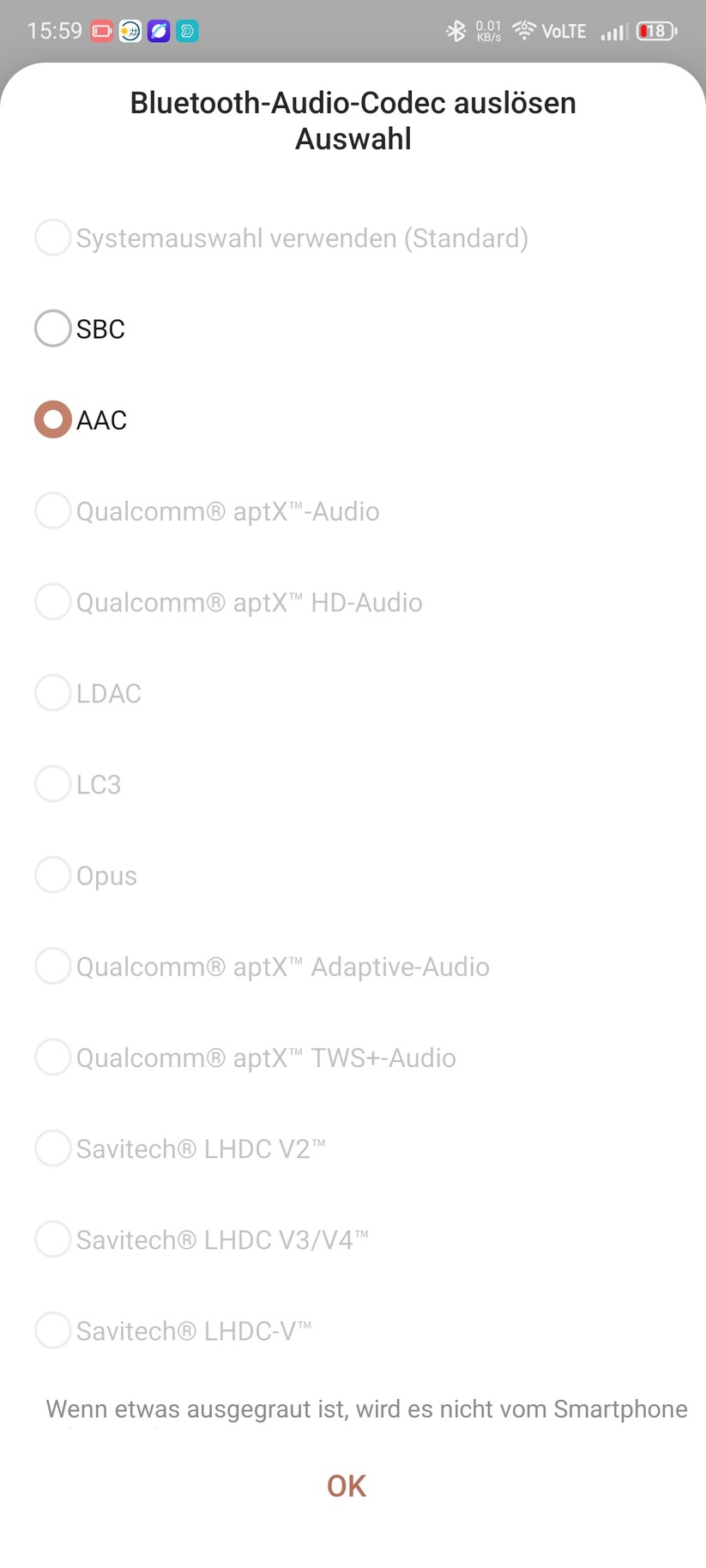Tap the 0.01 KB/s network speed indicator
706x1568 pixels.
coord(487,31)
